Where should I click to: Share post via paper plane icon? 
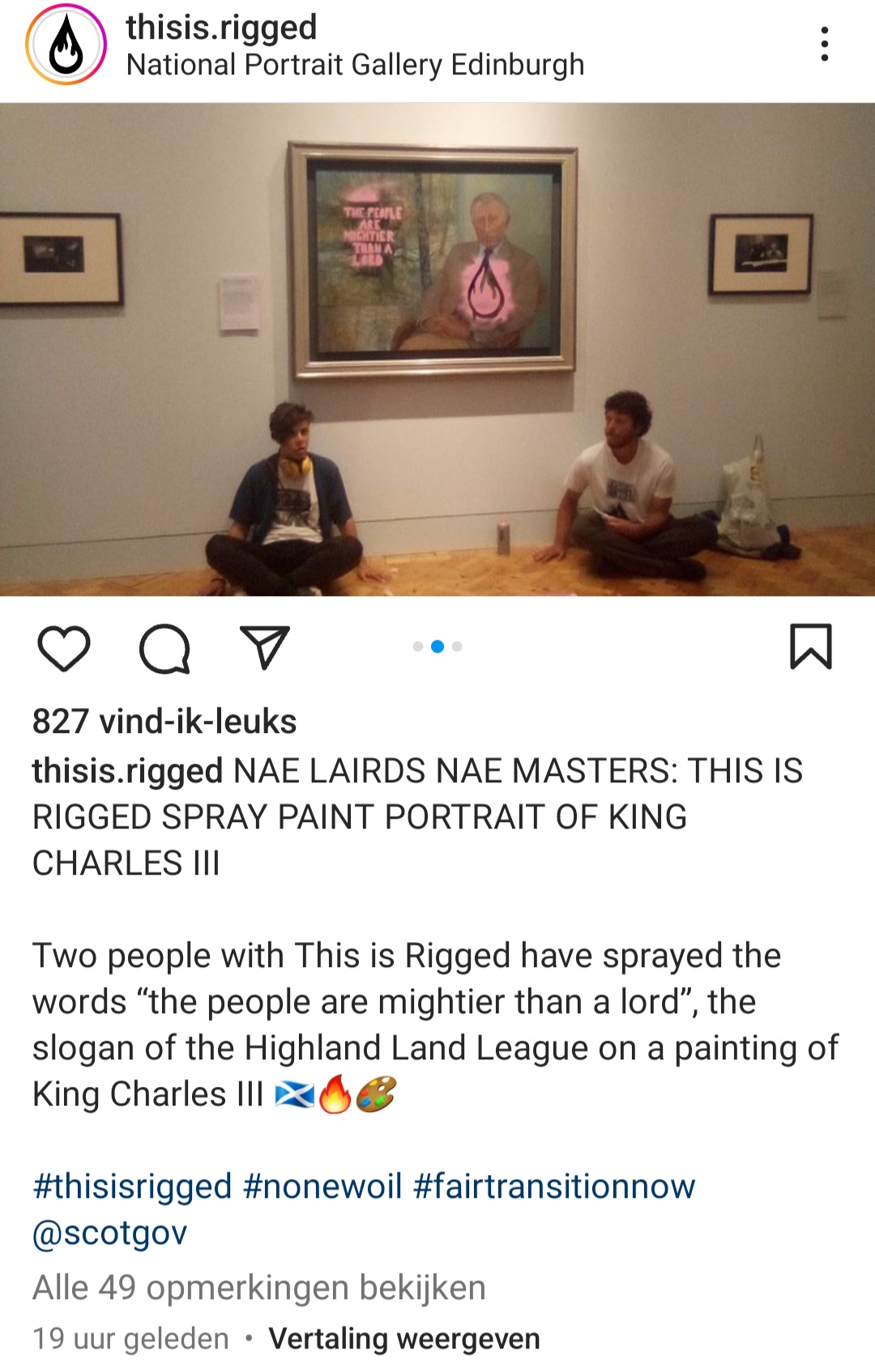[x=265, y=647]
